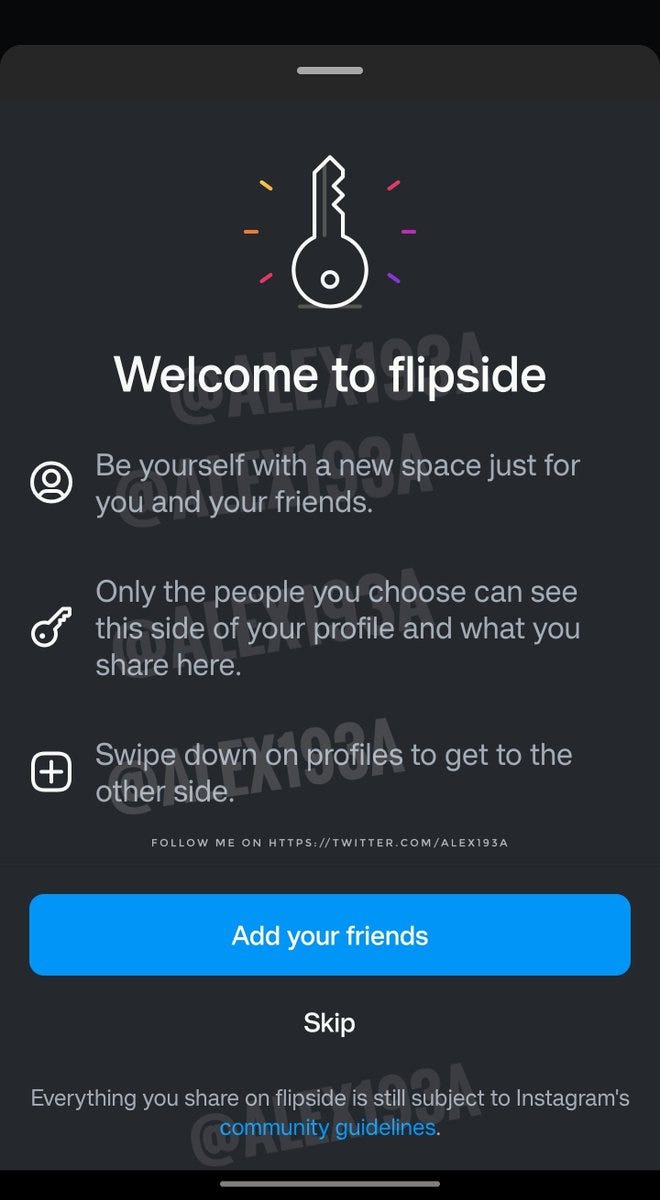660x1200 pixels.
Task: Tap the bottom sheet drag handle
Action: (x=330, y=71)
